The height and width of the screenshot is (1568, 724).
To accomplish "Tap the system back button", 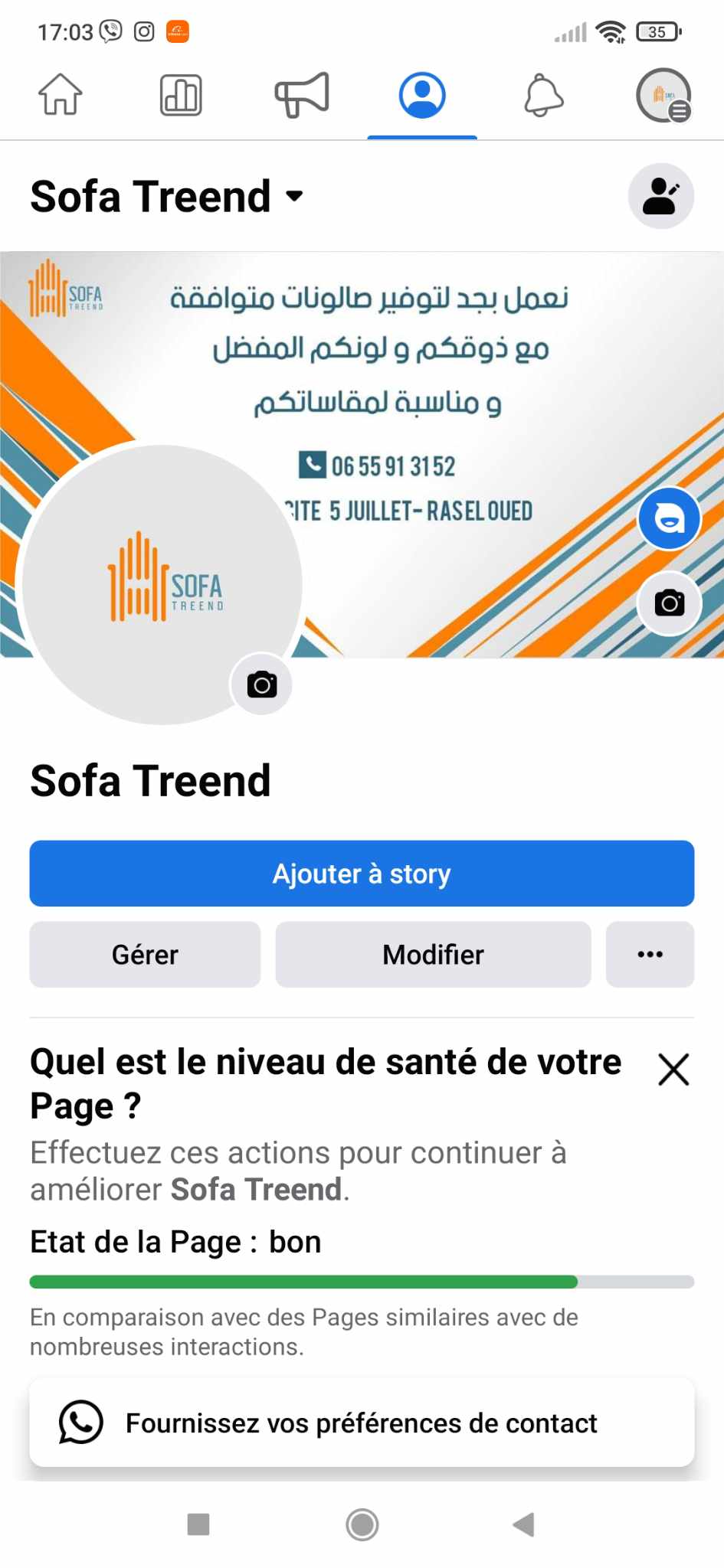I will click(x=524, y=1524).
